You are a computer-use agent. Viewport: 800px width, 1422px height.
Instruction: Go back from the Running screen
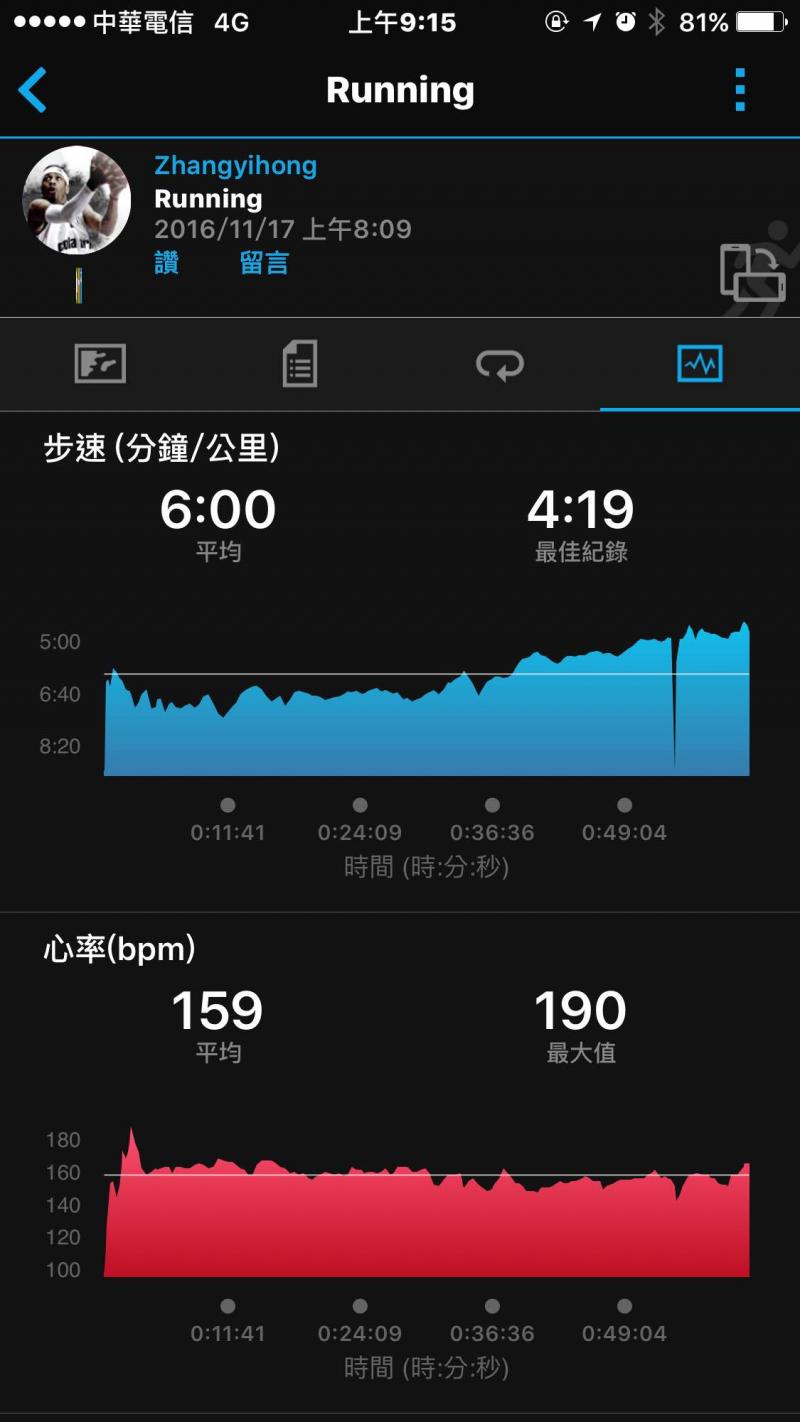tap(33, 91)
